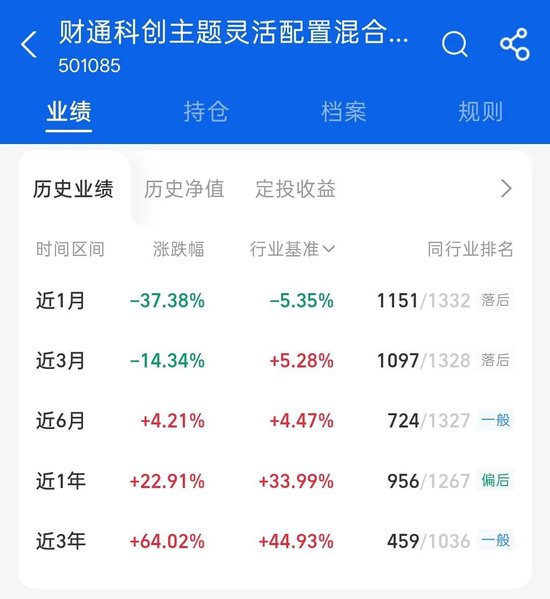
Task: Open the search magnifier icon
Action: (x=455, y=44)
